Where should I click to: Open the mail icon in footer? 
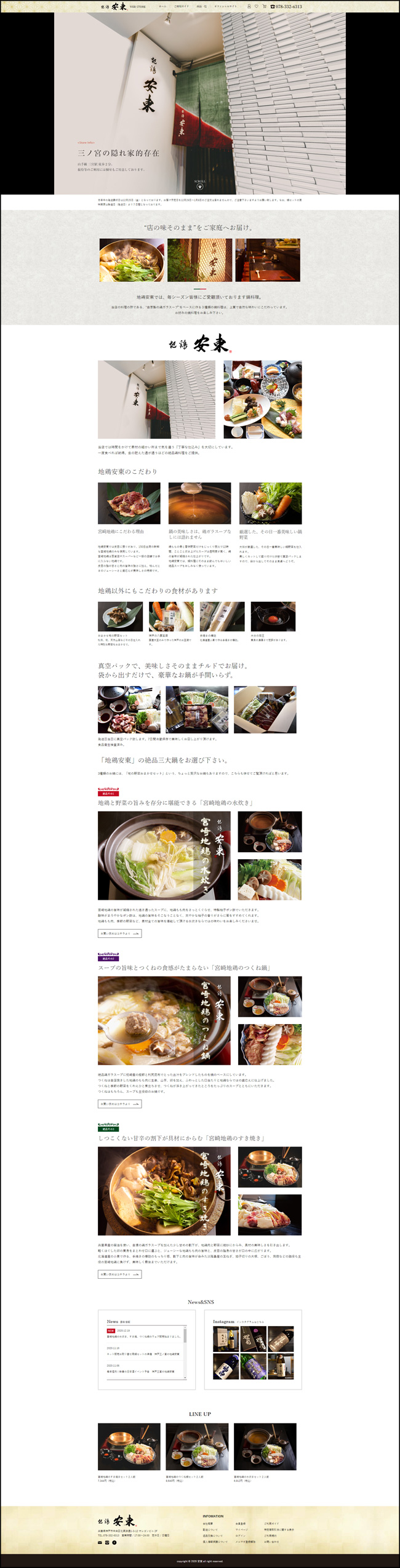point(100,1543)
